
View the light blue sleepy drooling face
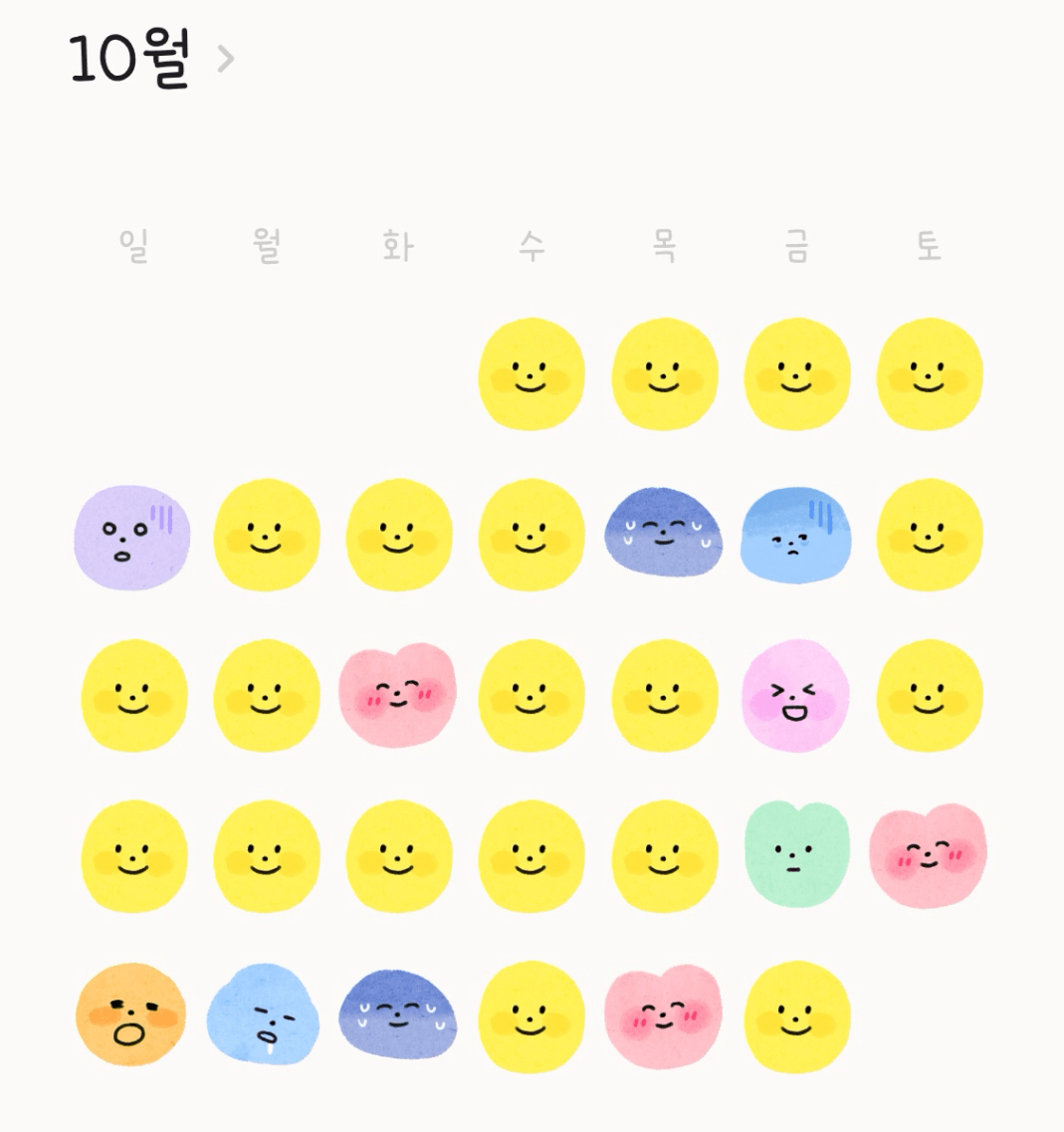tap(264, 1015)
